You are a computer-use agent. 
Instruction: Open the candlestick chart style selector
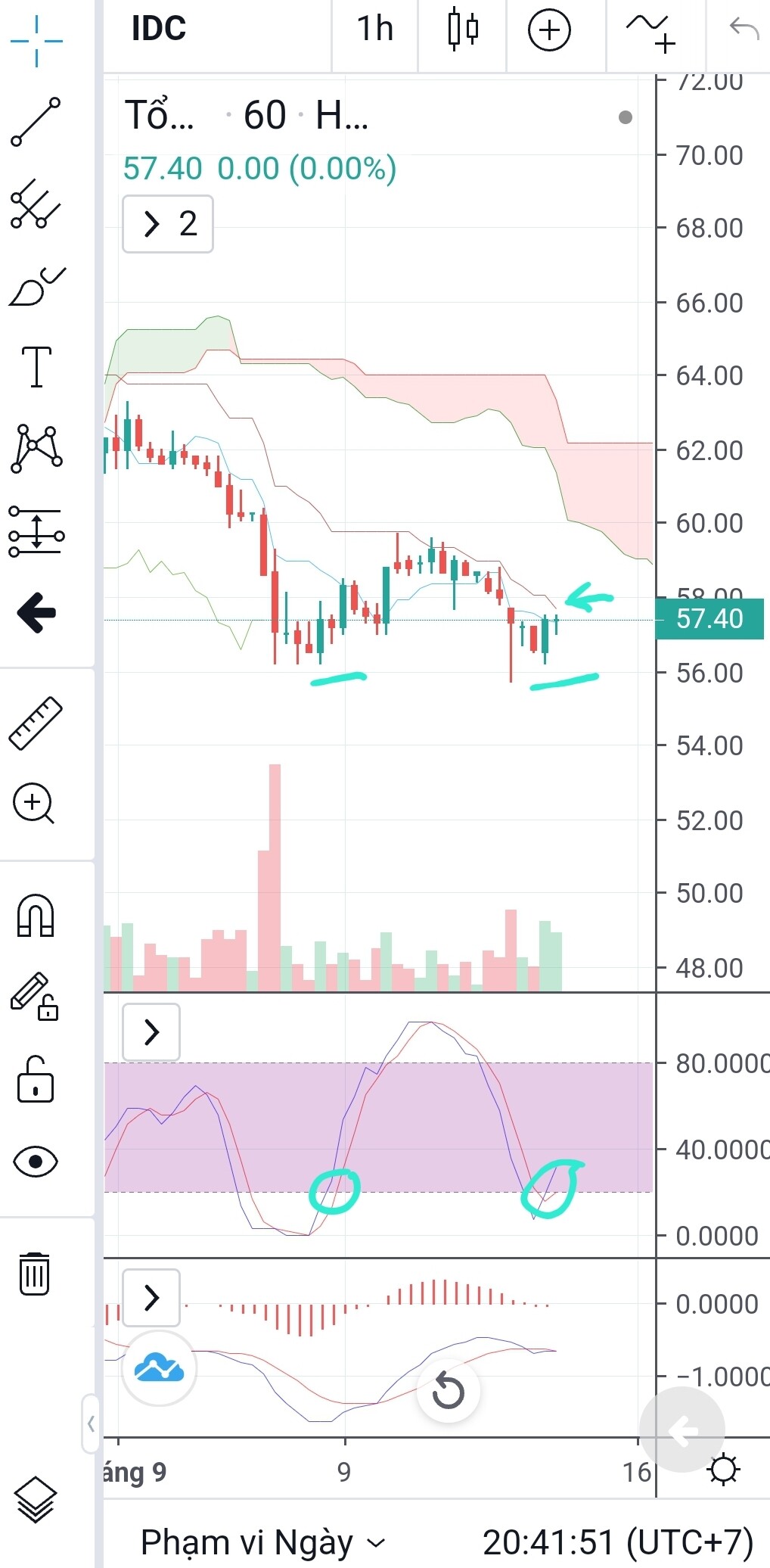[x=462, y=30]
